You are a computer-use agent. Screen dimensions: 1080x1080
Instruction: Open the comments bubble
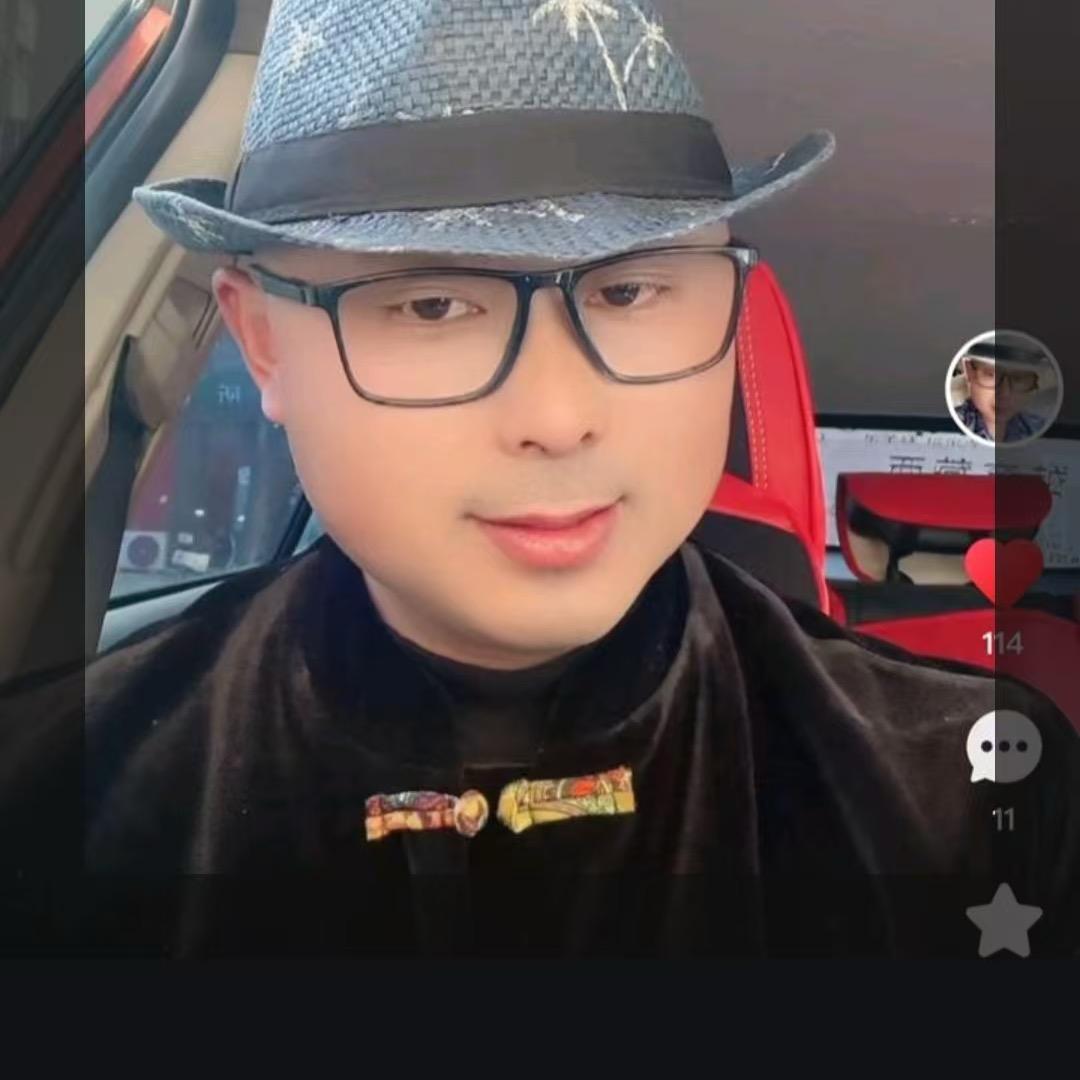click(x=1004, y=746)
